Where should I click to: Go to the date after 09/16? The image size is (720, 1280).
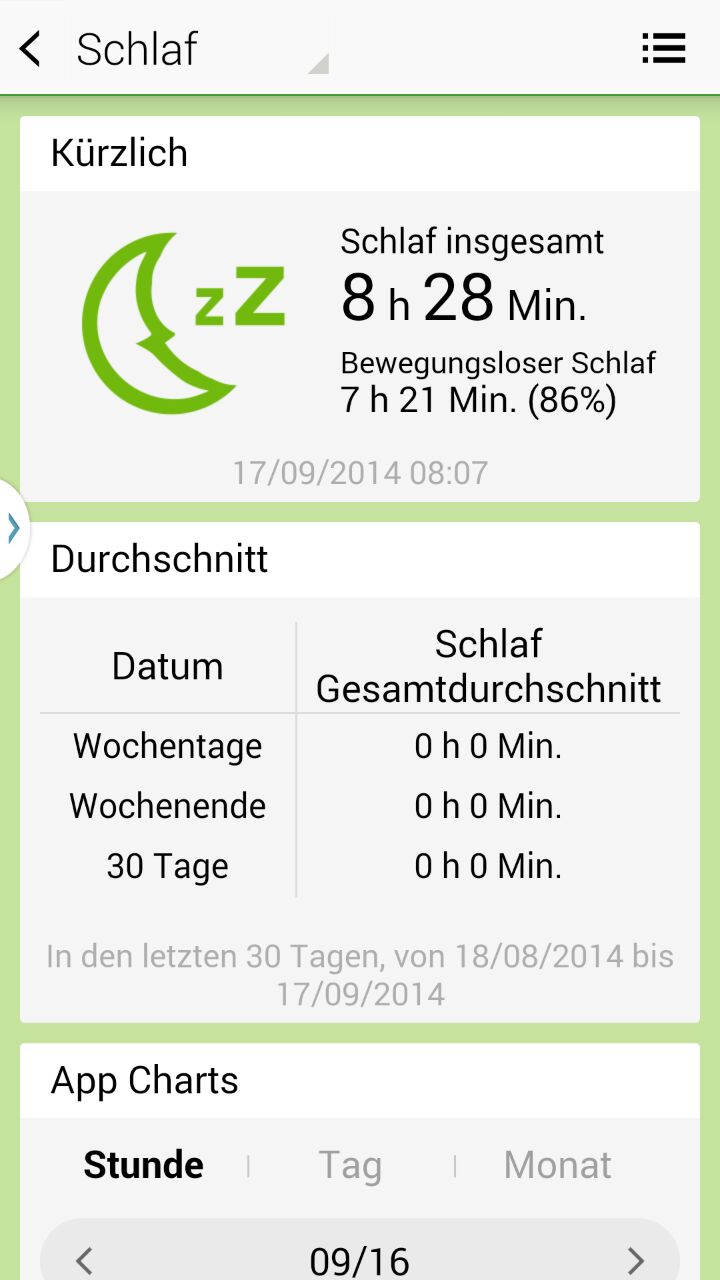coord(635,1260)
